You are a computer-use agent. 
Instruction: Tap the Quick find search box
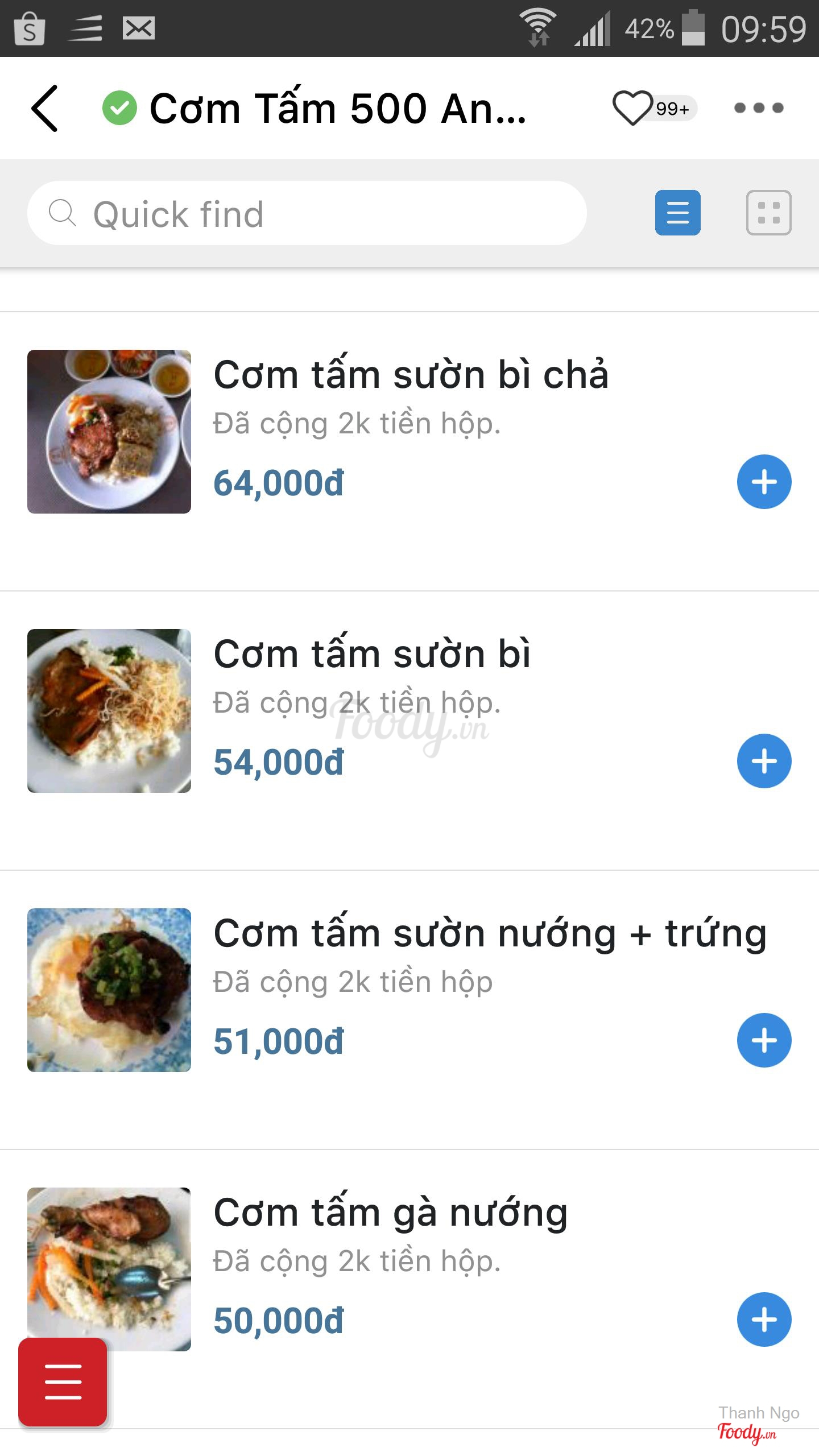[x=307, y=213]
